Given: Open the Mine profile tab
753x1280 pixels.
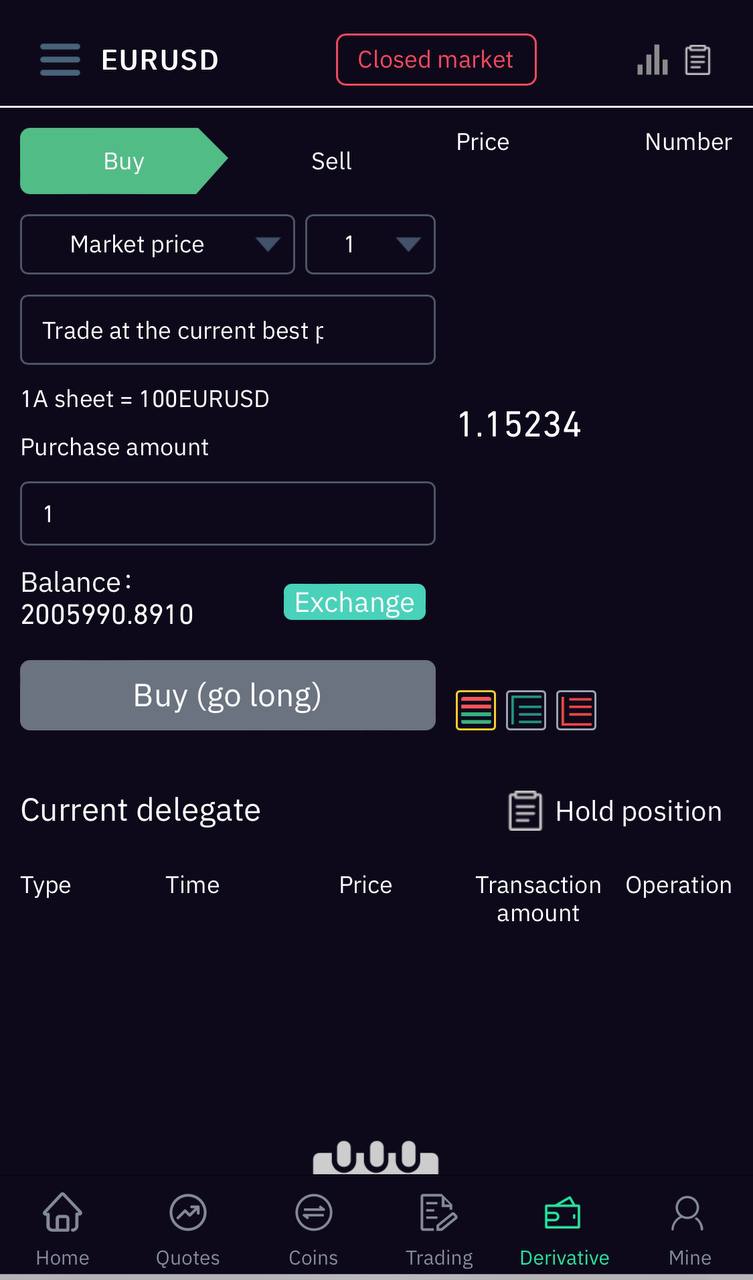Looking at the screenshot, I should point(689,1228).
